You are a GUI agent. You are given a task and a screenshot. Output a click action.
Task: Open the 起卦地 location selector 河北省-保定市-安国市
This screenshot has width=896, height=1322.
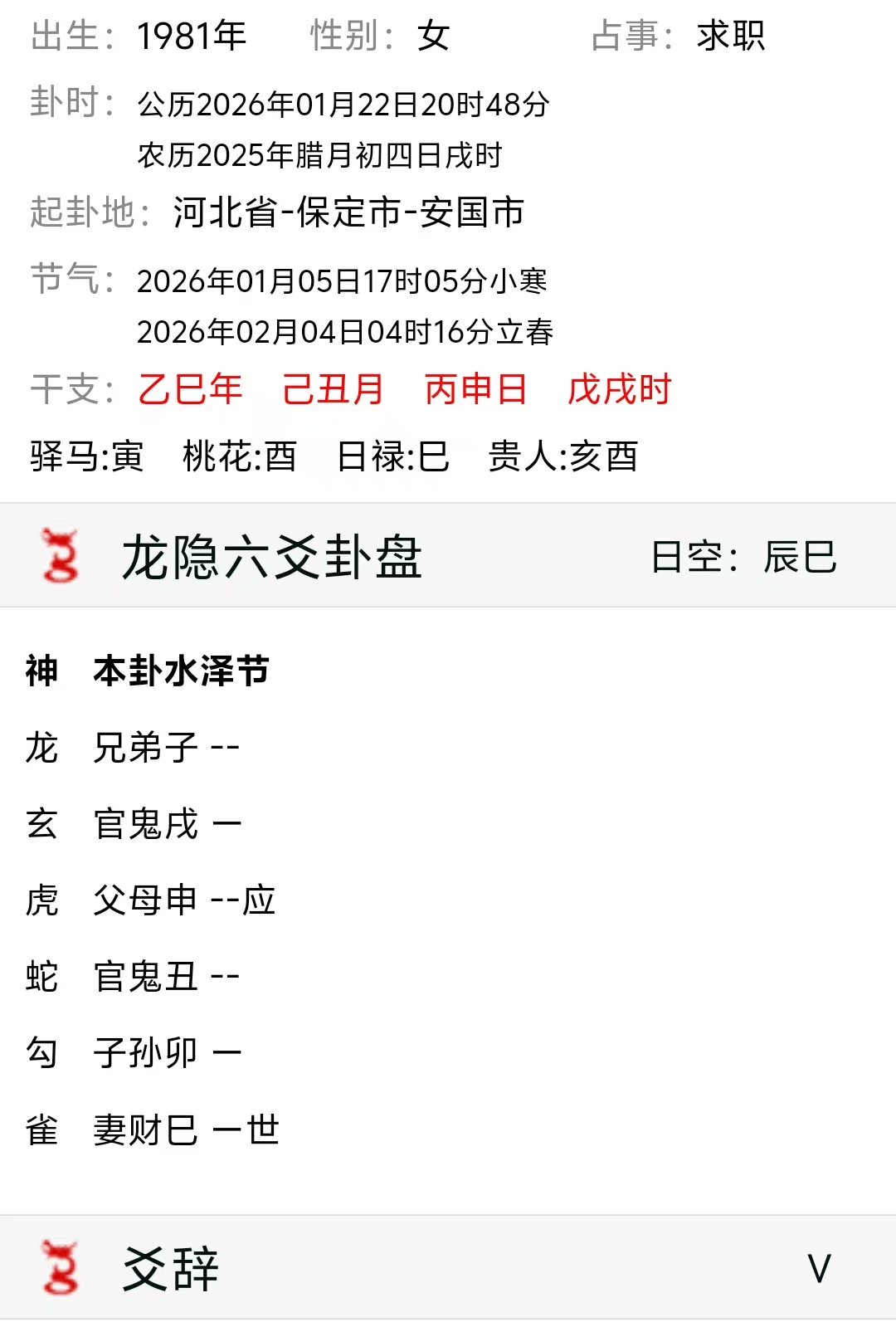tap(348, 212)
